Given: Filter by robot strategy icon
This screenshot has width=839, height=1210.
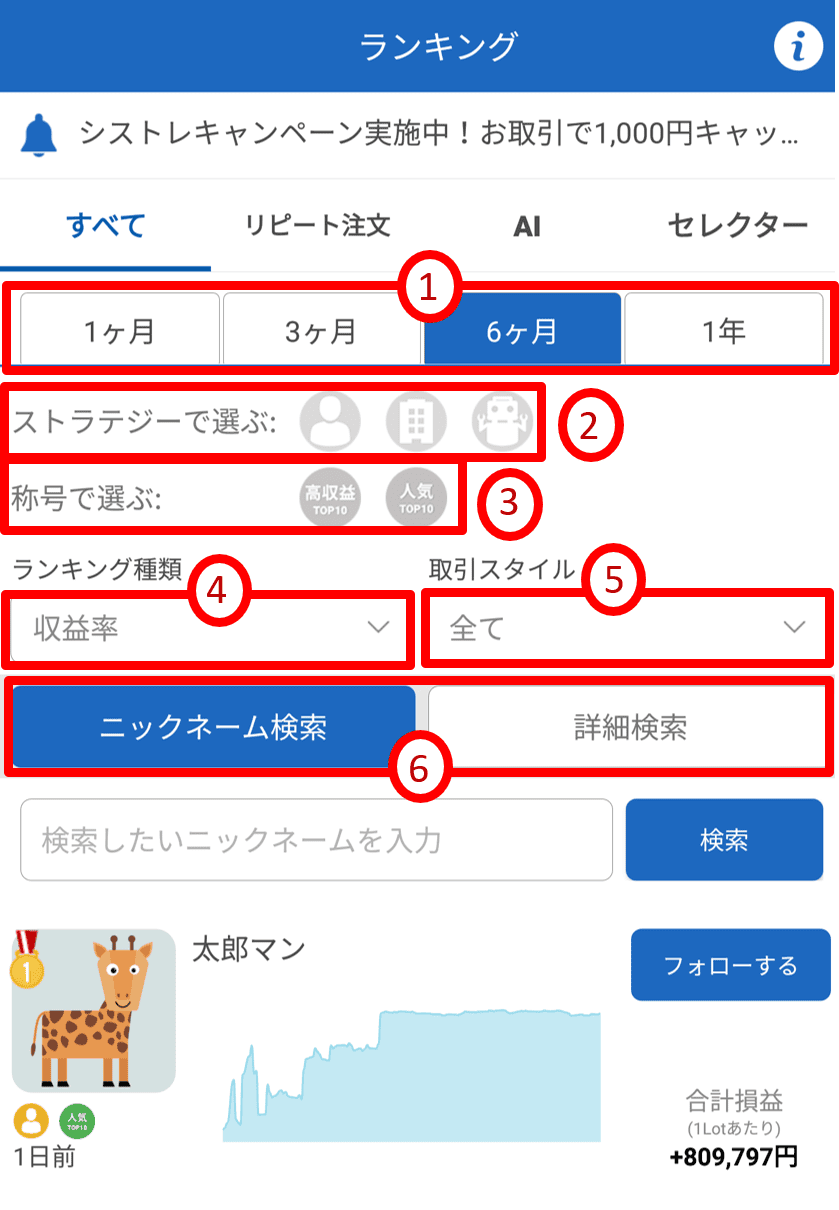Looking at the screenshot, I should click(x=502, y=421).
